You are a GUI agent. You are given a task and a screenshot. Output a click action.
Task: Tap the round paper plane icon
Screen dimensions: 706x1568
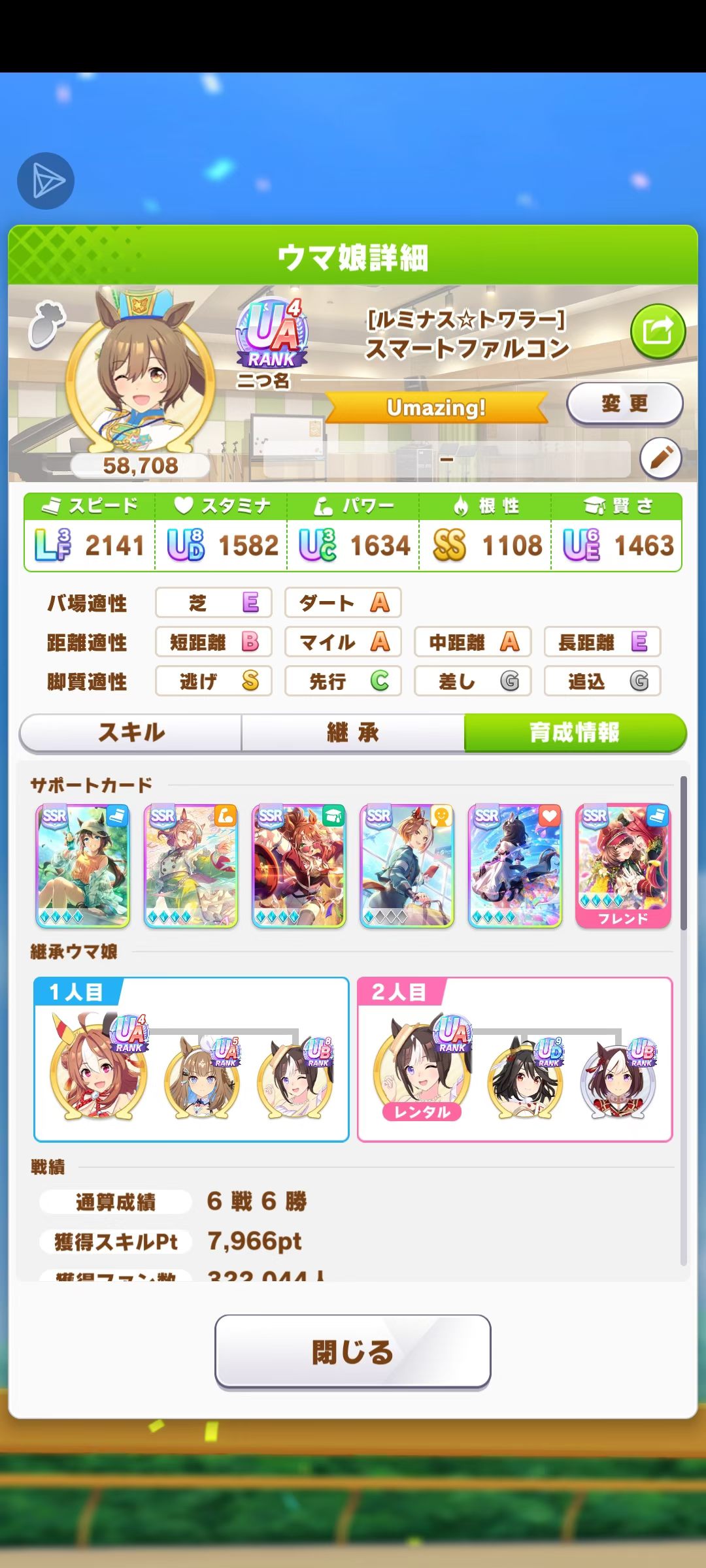[46, 181]
